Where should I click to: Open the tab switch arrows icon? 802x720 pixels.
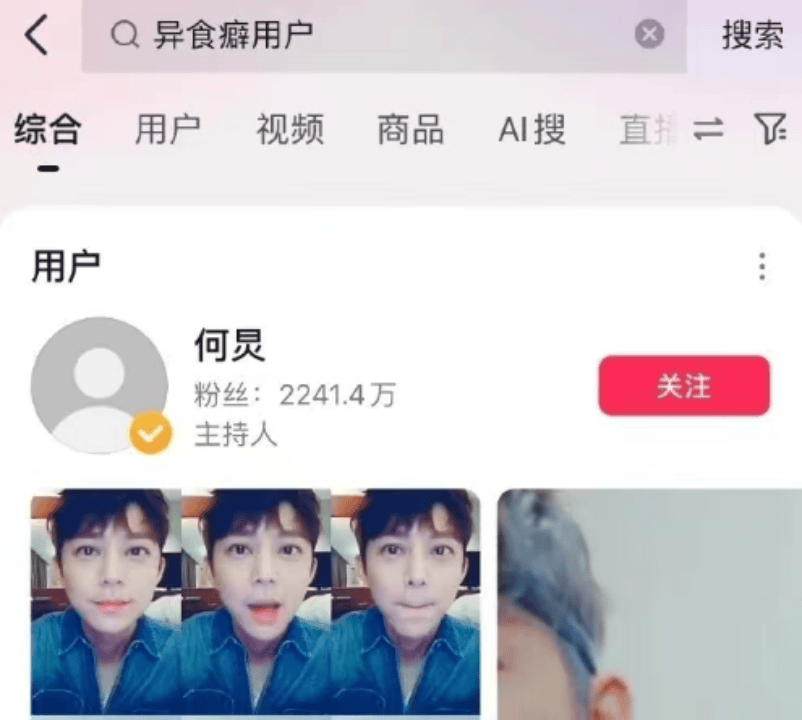709,129
